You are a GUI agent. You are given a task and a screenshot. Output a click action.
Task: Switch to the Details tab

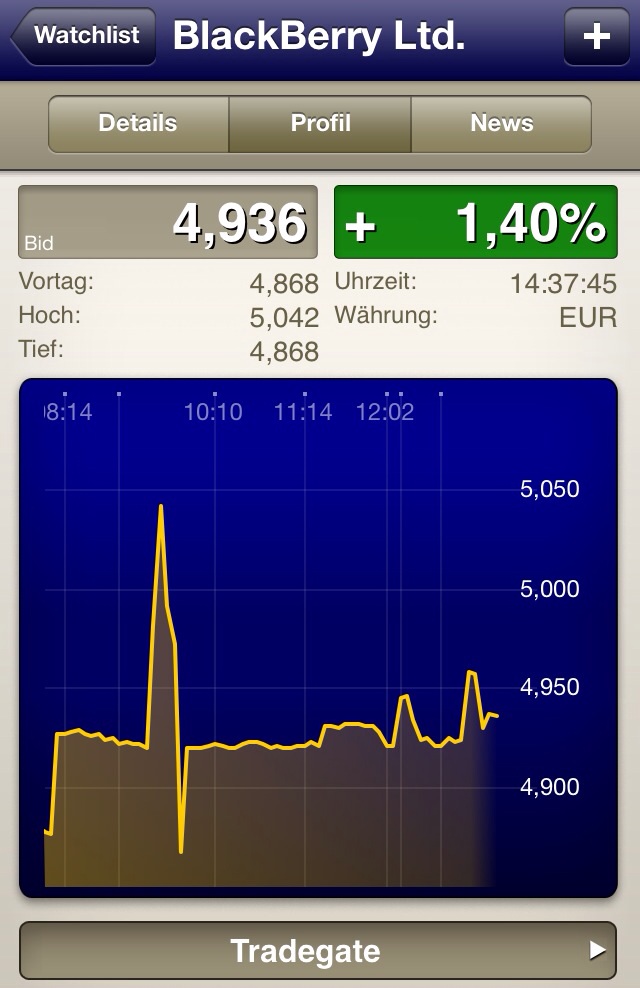tap(138, 123)
